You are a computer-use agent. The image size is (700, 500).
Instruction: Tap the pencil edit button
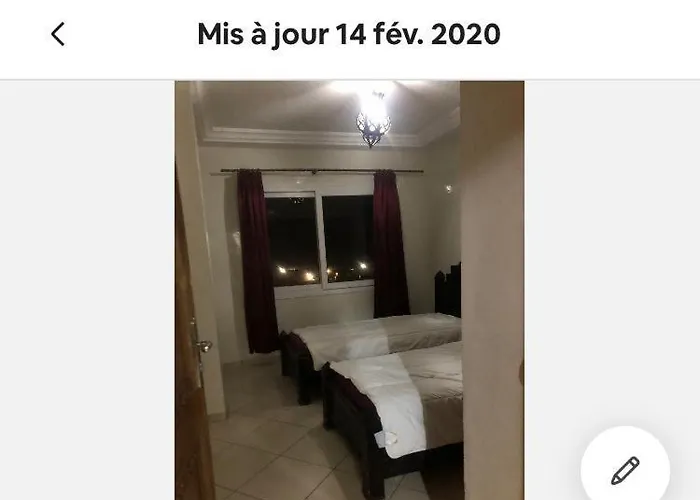click(x=625, y=469)
